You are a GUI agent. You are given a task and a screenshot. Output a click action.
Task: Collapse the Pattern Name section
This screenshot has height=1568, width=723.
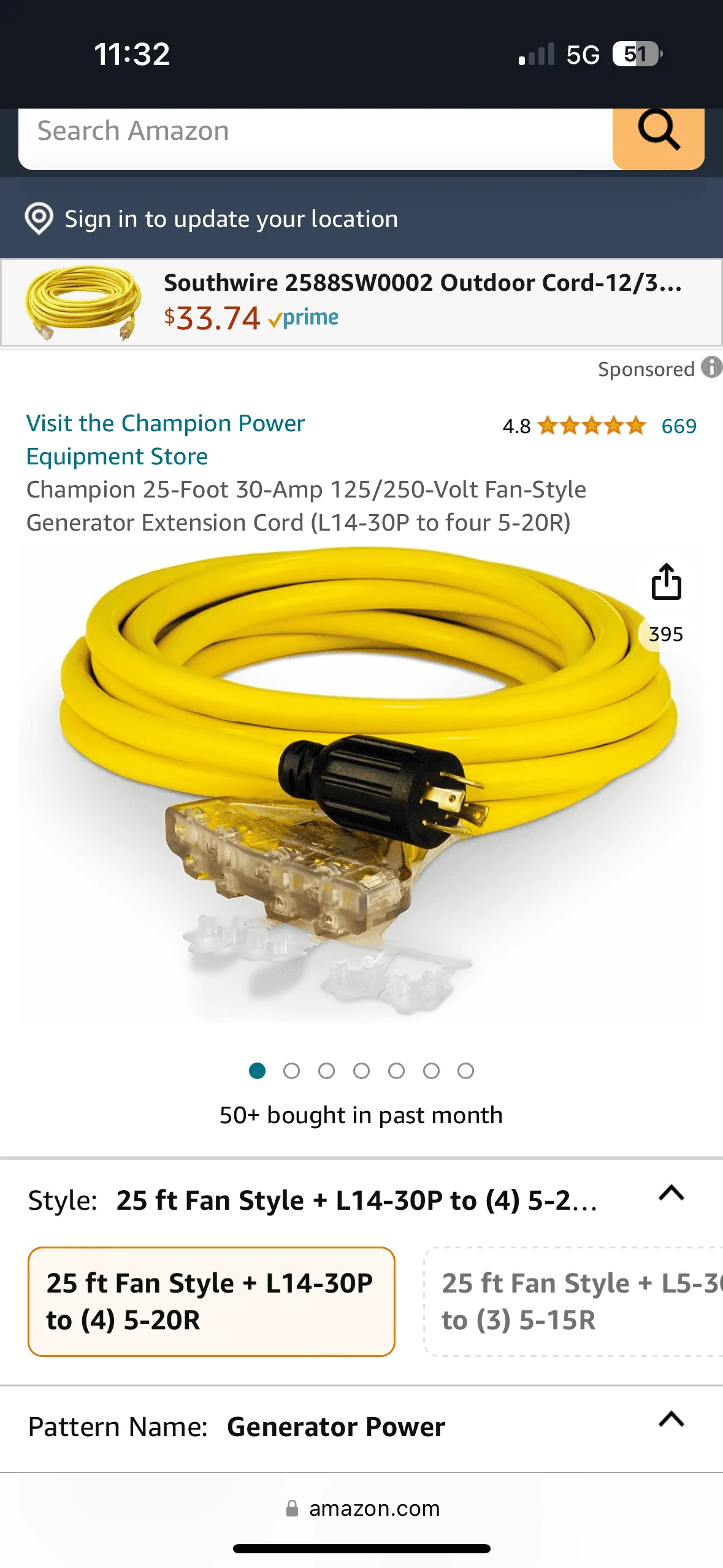click(x=671, y=1420)
